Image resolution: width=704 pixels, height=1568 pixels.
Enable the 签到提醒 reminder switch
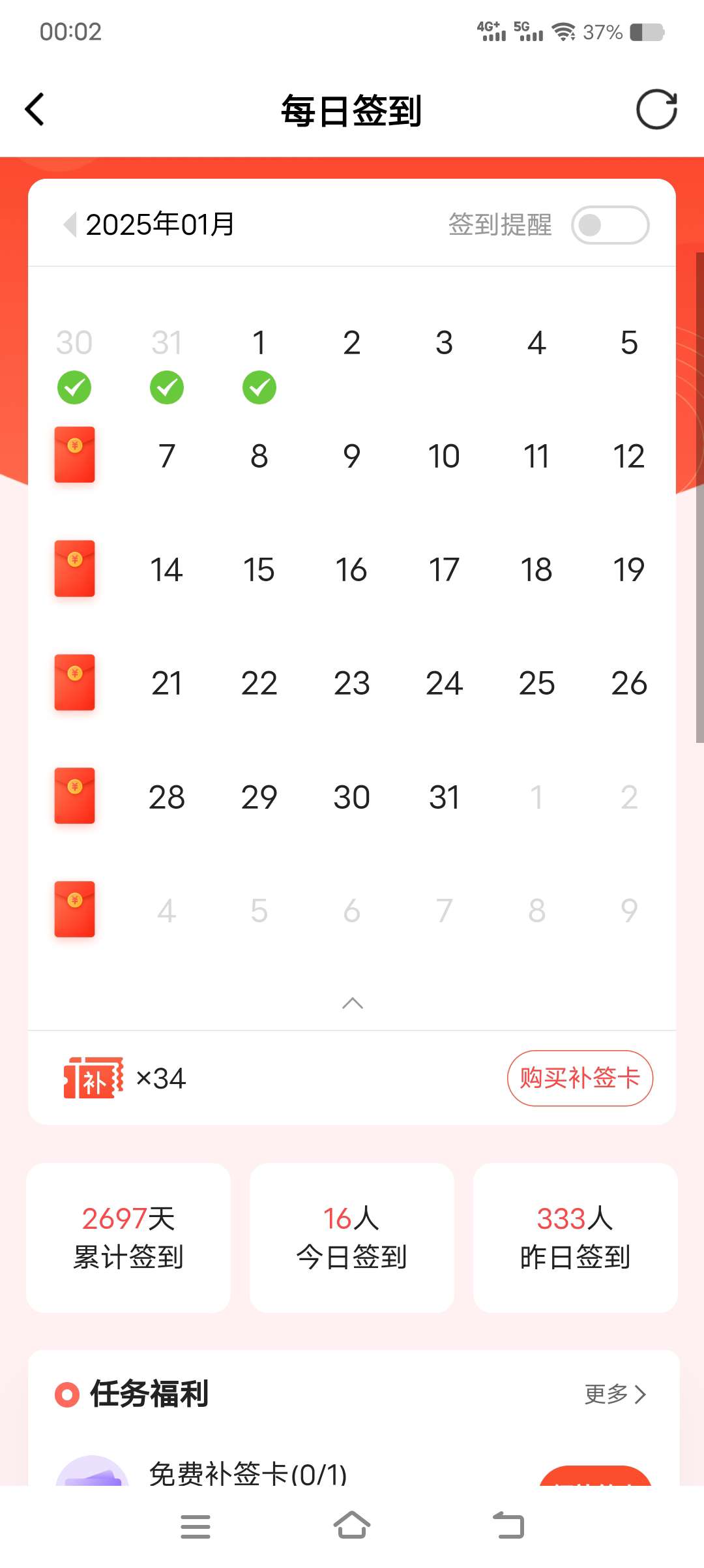tap(610, 225)
